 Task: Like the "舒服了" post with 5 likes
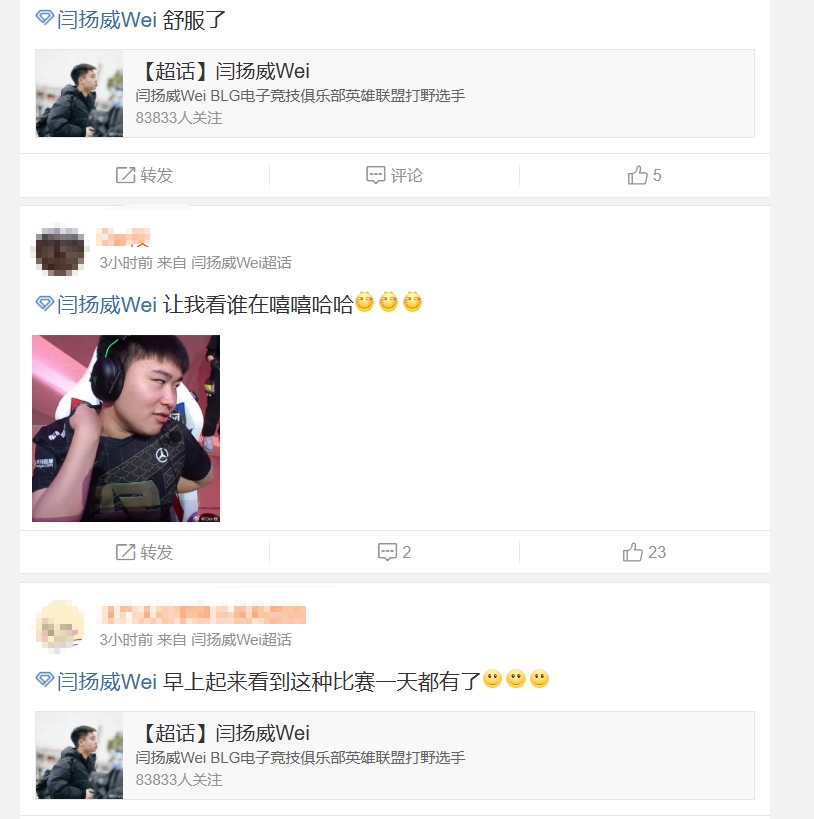(x=644, y=176)
